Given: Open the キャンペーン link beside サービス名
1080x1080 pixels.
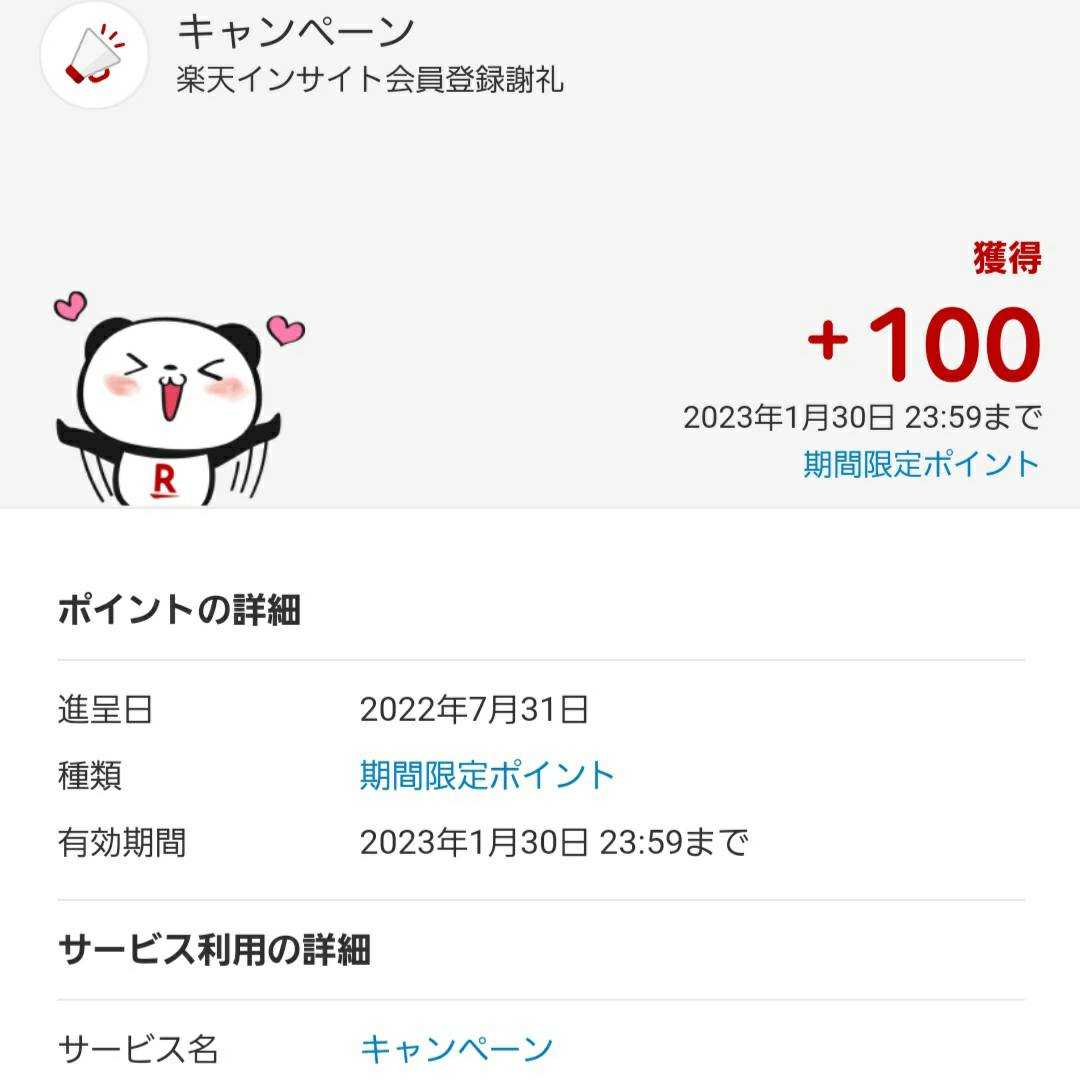Looking at the screenshot, I should [456, 1049].
